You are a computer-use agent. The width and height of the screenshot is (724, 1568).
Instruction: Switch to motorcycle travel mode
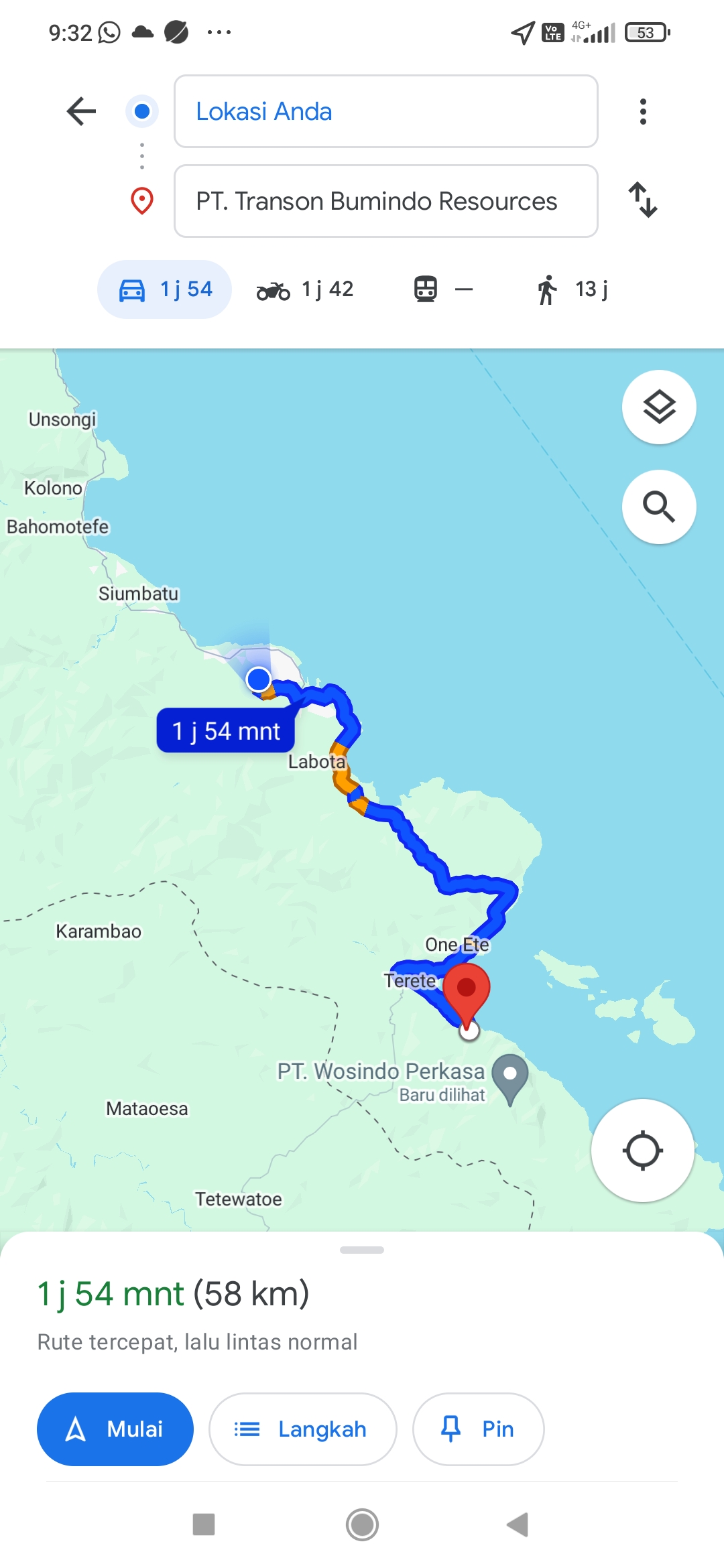[x=305, y=289]
